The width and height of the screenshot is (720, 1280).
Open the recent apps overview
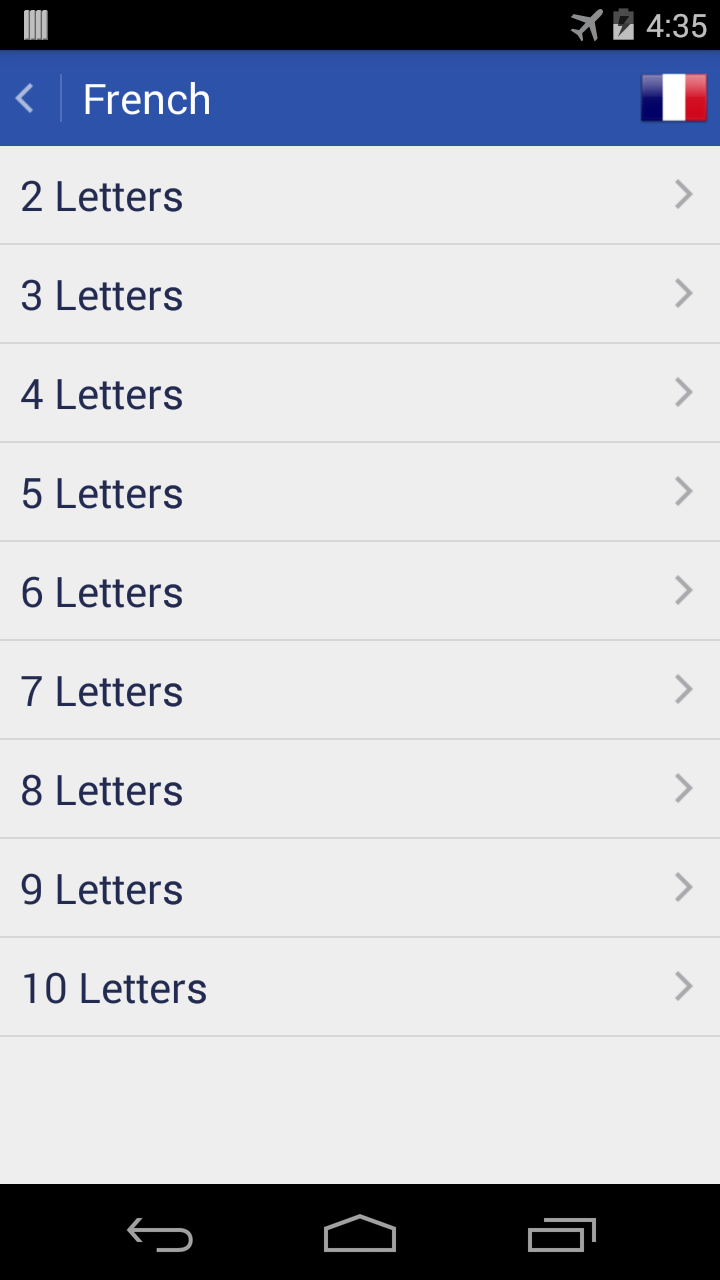coord(561,1234)
